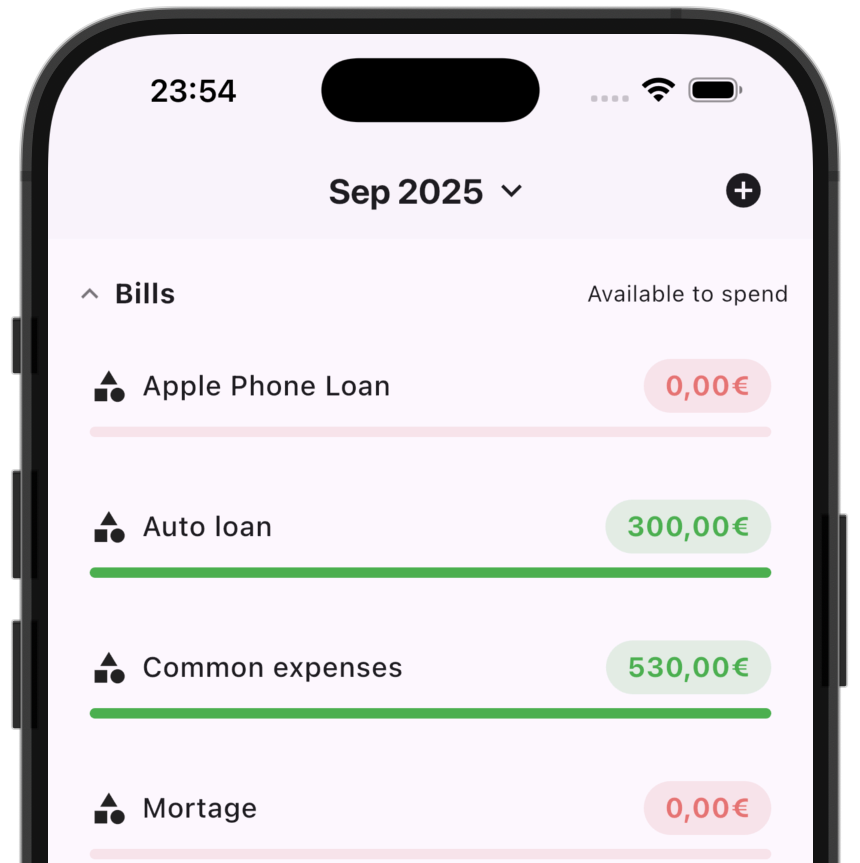
Task: Open the Common expenses bill entry
Action: click(274, 667)
